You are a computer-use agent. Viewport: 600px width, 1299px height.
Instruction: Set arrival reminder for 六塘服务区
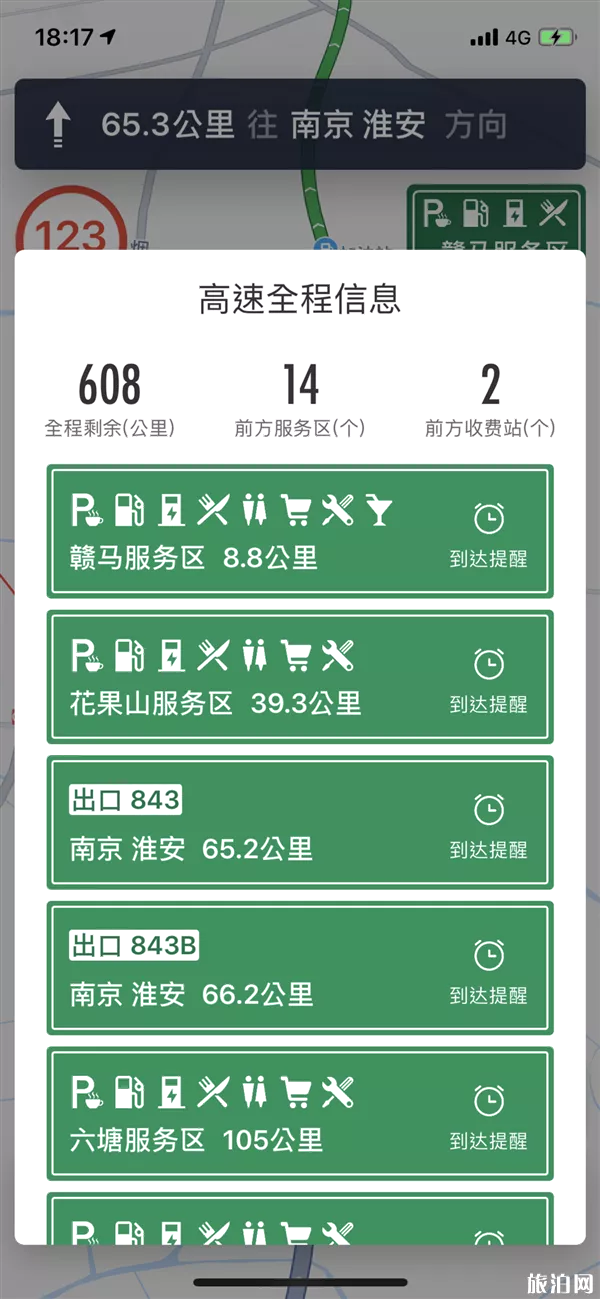[488, 1117]
